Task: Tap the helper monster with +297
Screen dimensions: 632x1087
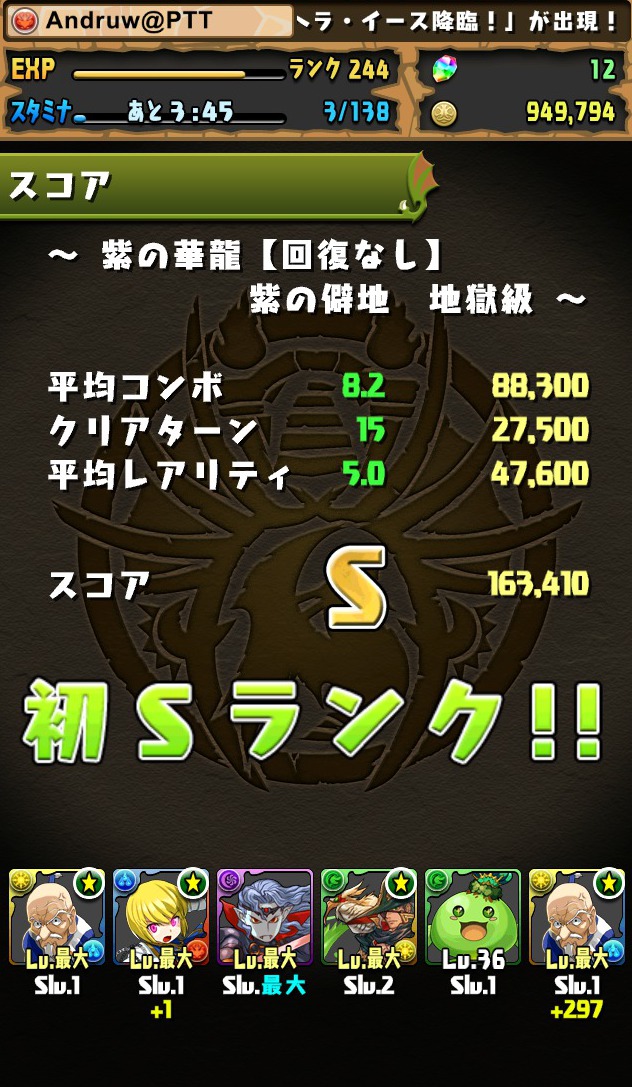Action: (x=577, y=916)
